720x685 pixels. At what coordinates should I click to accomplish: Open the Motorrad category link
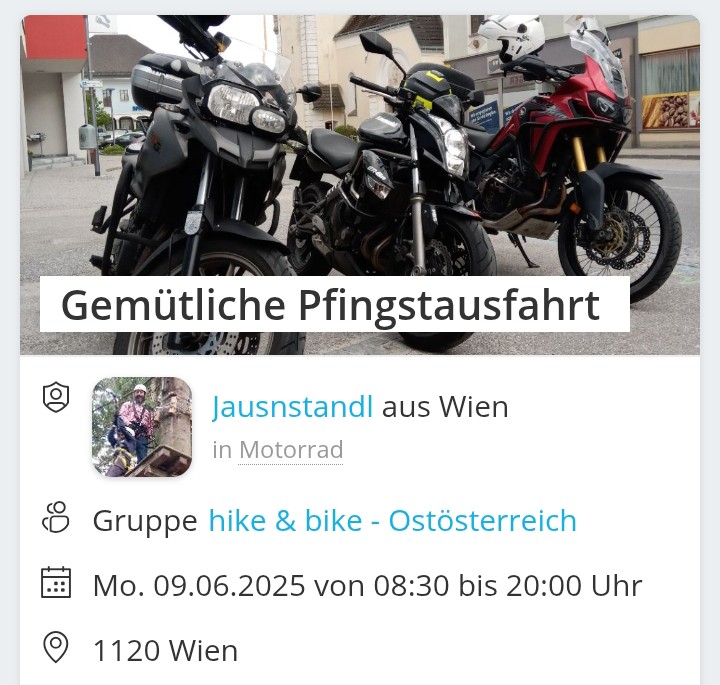[x=290, y=450]
